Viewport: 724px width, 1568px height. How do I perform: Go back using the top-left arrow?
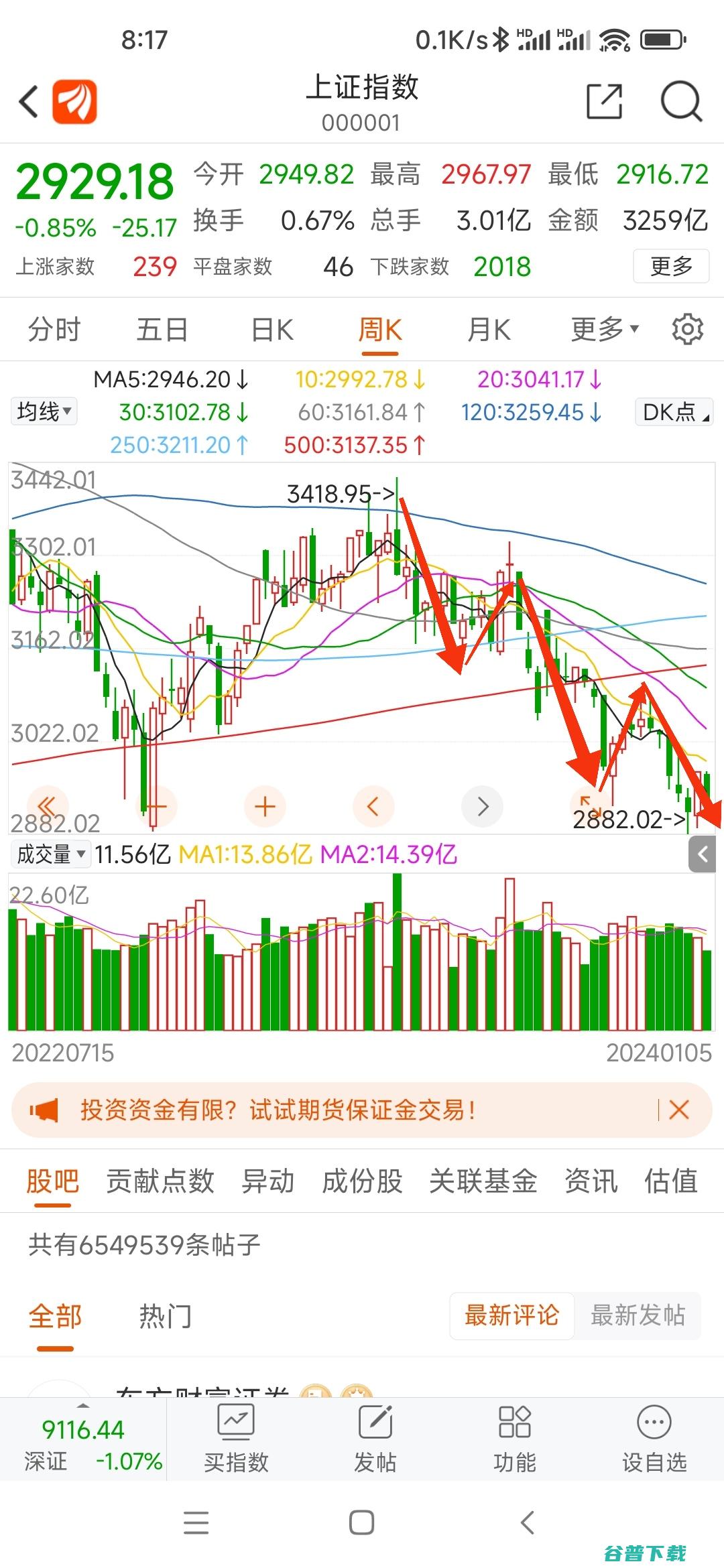point(28,102)
